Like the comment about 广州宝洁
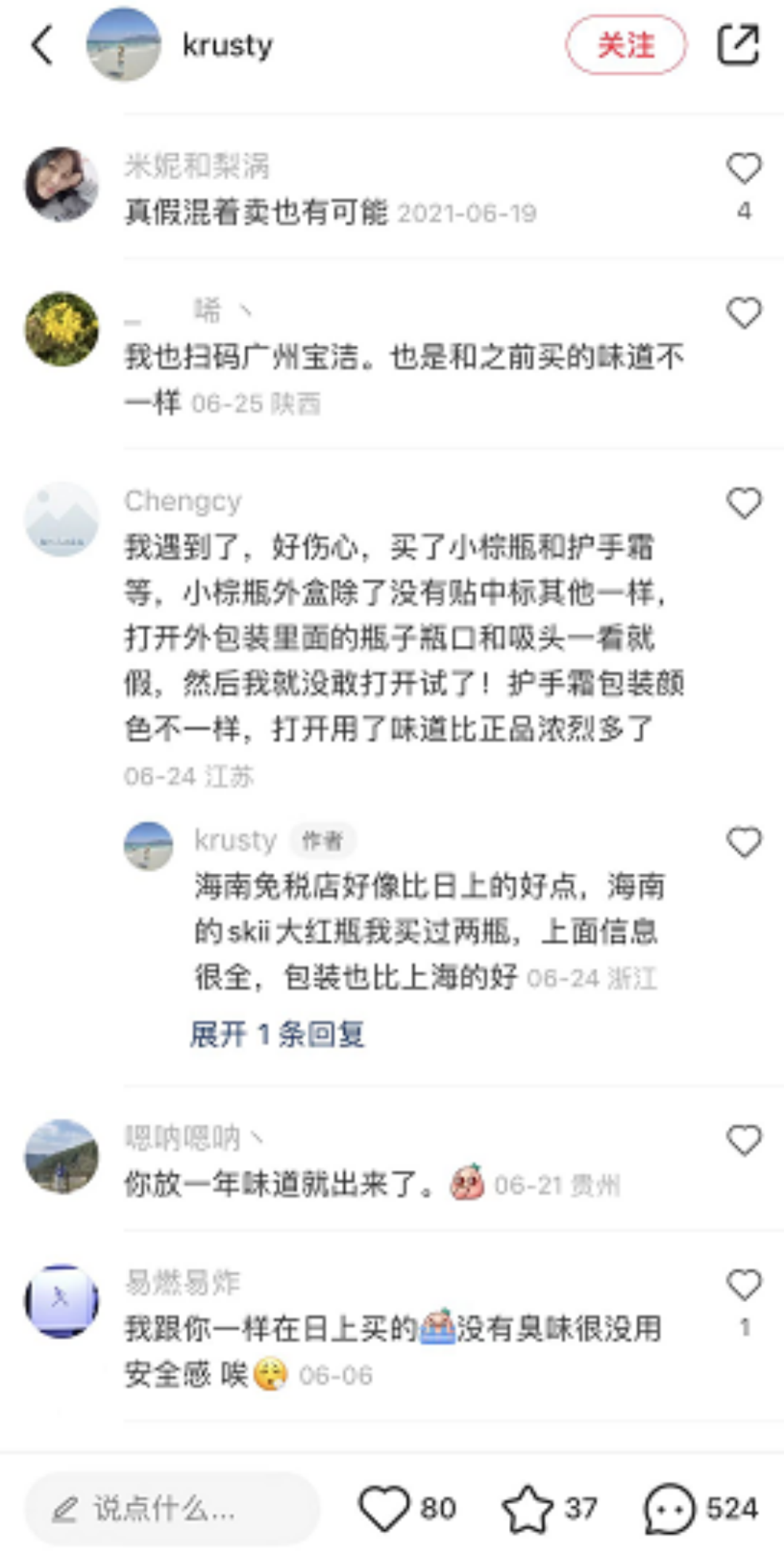This screenshot has height=1552, width=784. [743, 314]
